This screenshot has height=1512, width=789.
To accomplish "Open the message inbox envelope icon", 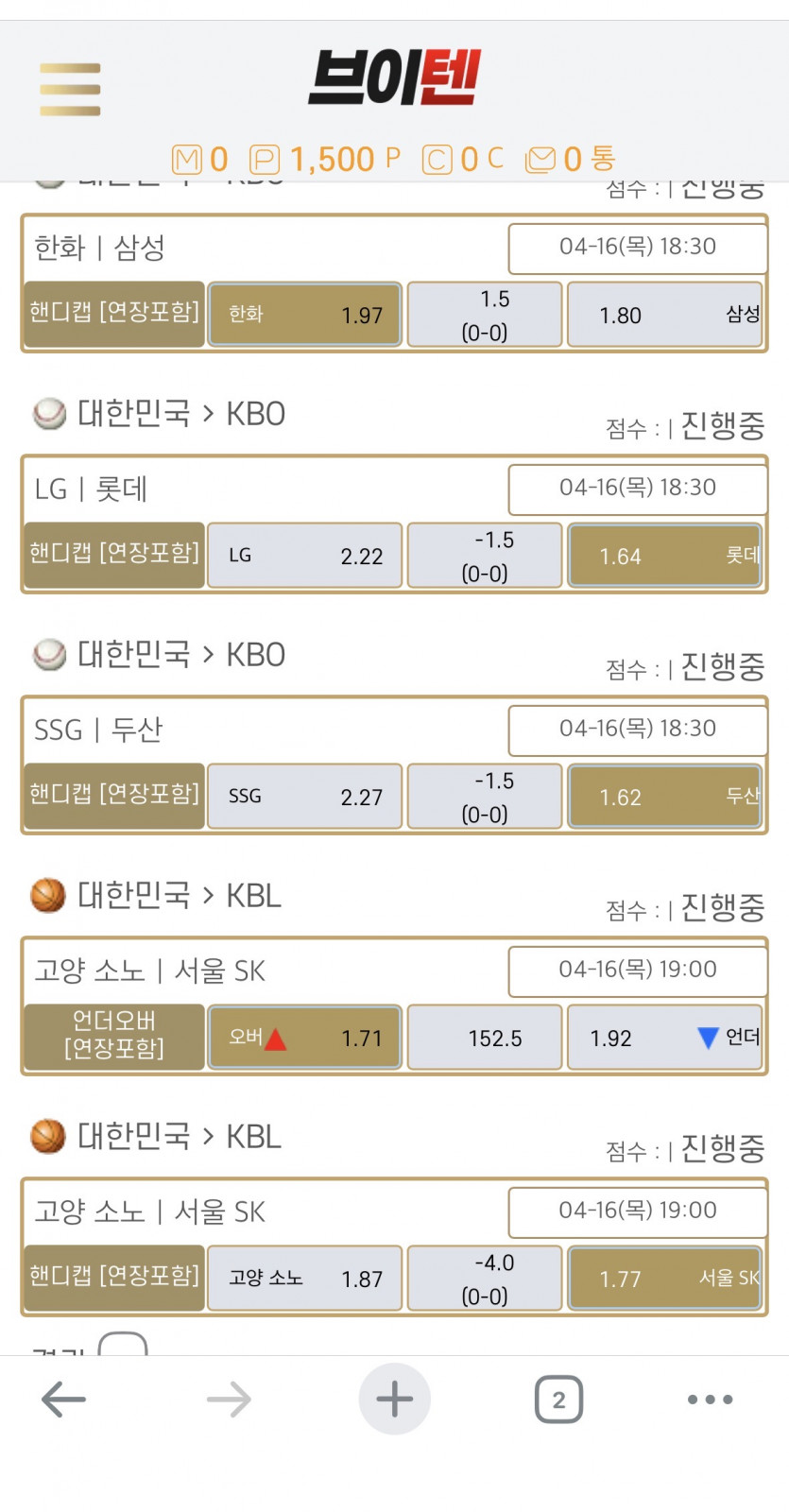I will [540, 159].
